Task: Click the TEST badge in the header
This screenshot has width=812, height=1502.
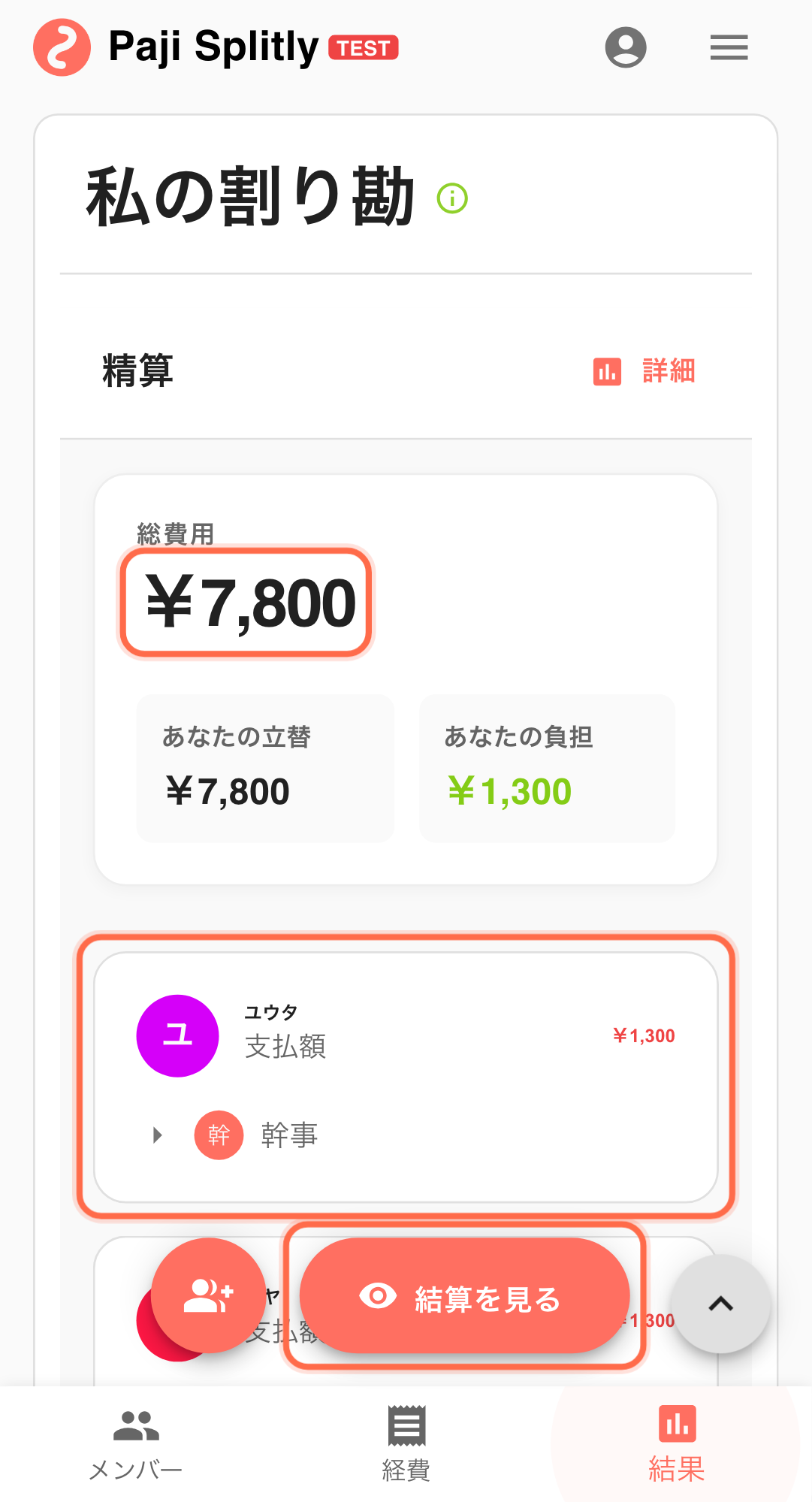Action: [x=364, y=48]
